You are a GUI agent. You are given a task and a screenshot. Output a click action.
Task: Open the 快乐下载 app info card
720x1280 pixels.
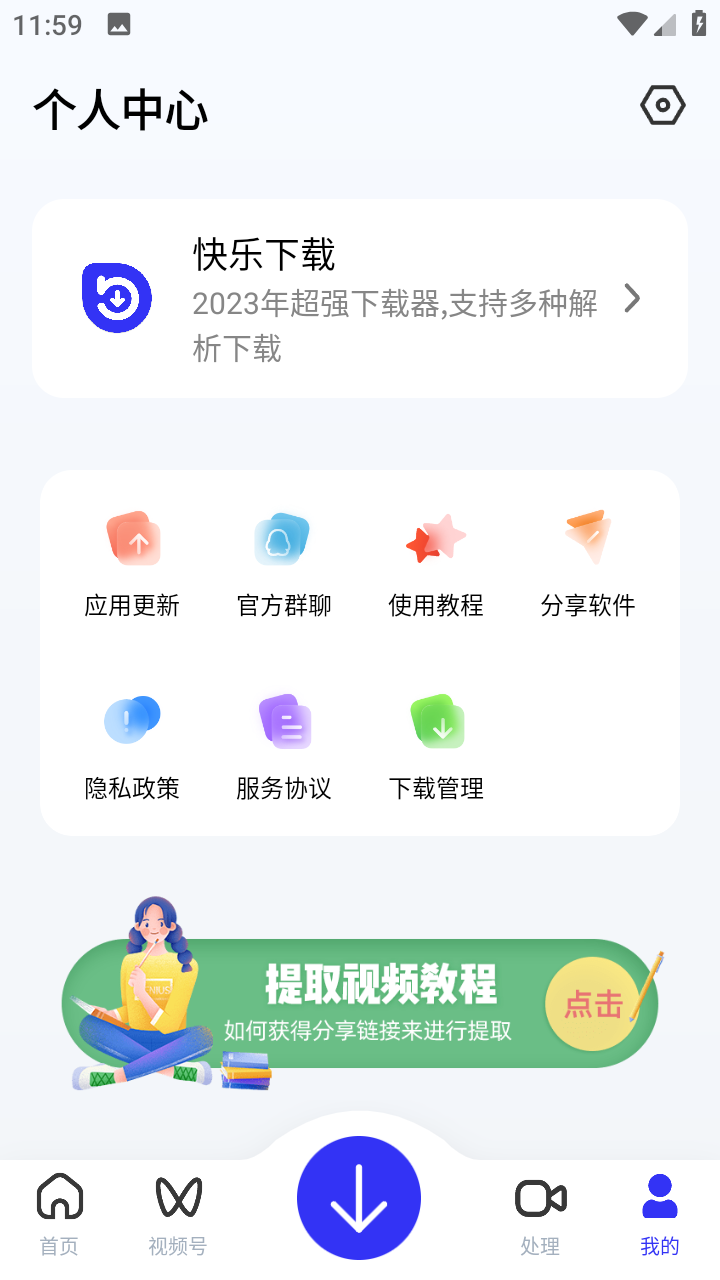[360, 298]
